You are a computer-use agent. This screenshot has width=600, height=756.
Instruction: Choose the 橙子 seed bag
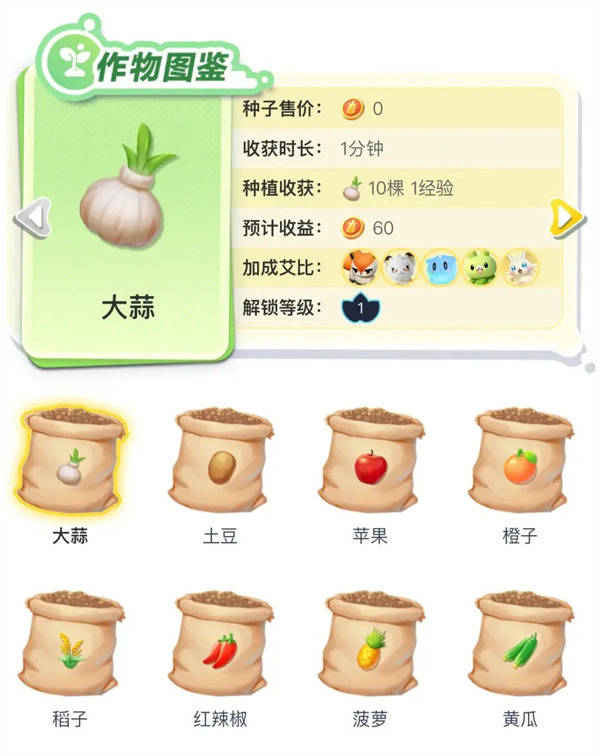(x=520, y=461)
